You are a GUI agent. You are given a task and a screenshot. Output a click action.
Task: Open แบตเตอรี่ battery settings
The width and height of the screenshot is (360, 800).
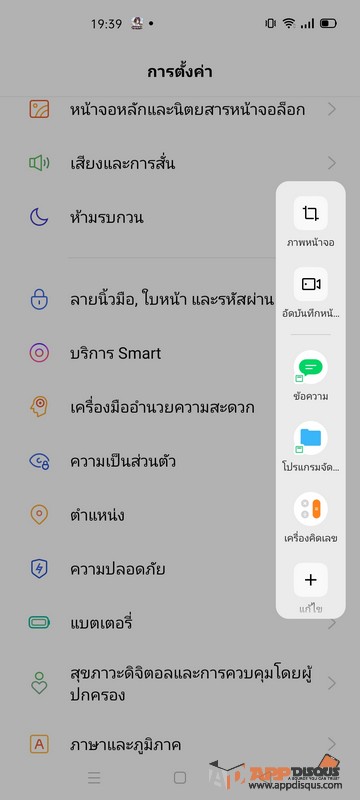coord(180,623)
